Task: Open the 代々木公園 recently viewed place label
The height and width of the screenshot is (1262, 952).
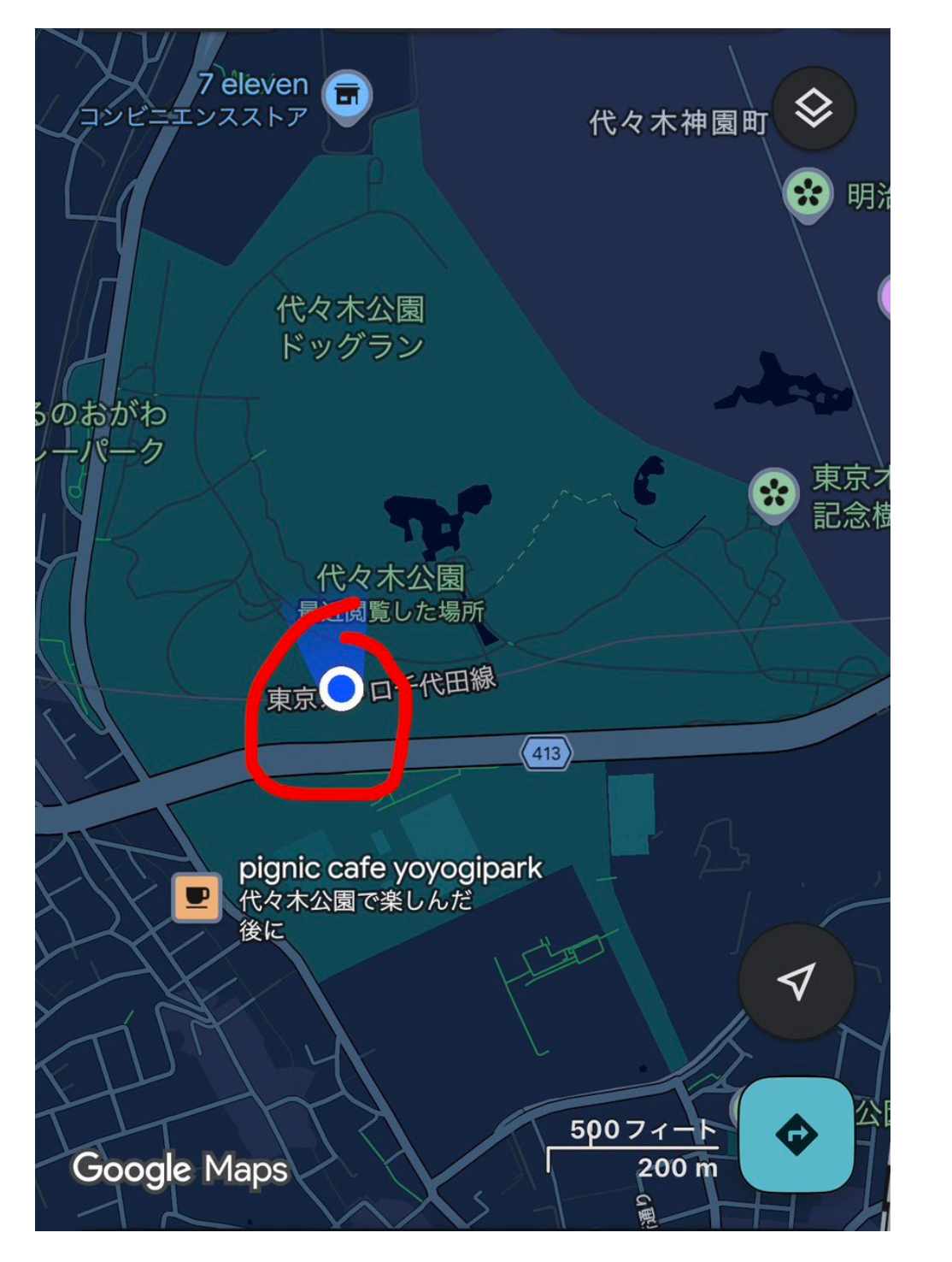Action: point(391,579)
